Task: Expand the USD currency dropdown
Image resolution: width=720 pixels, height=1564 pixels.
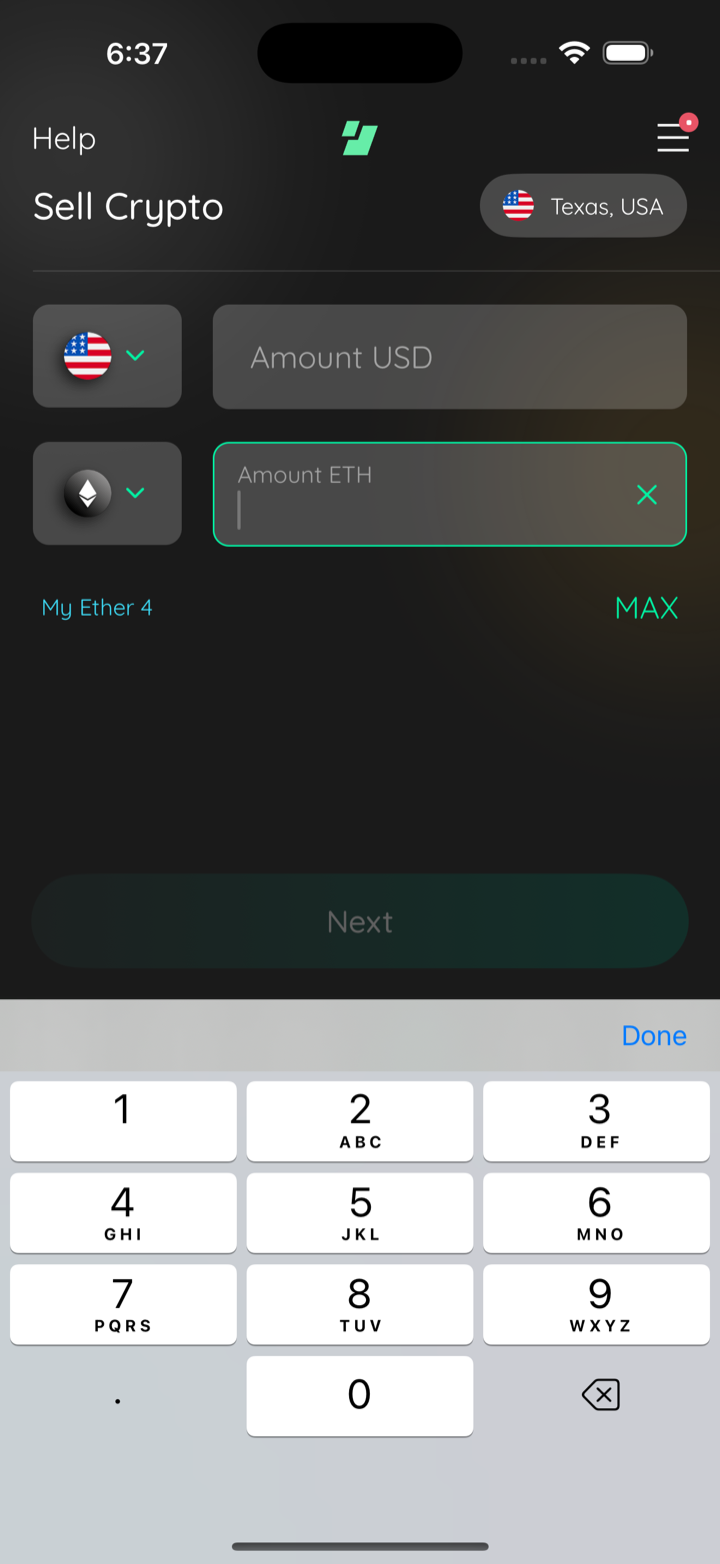Action: [107, 356]
